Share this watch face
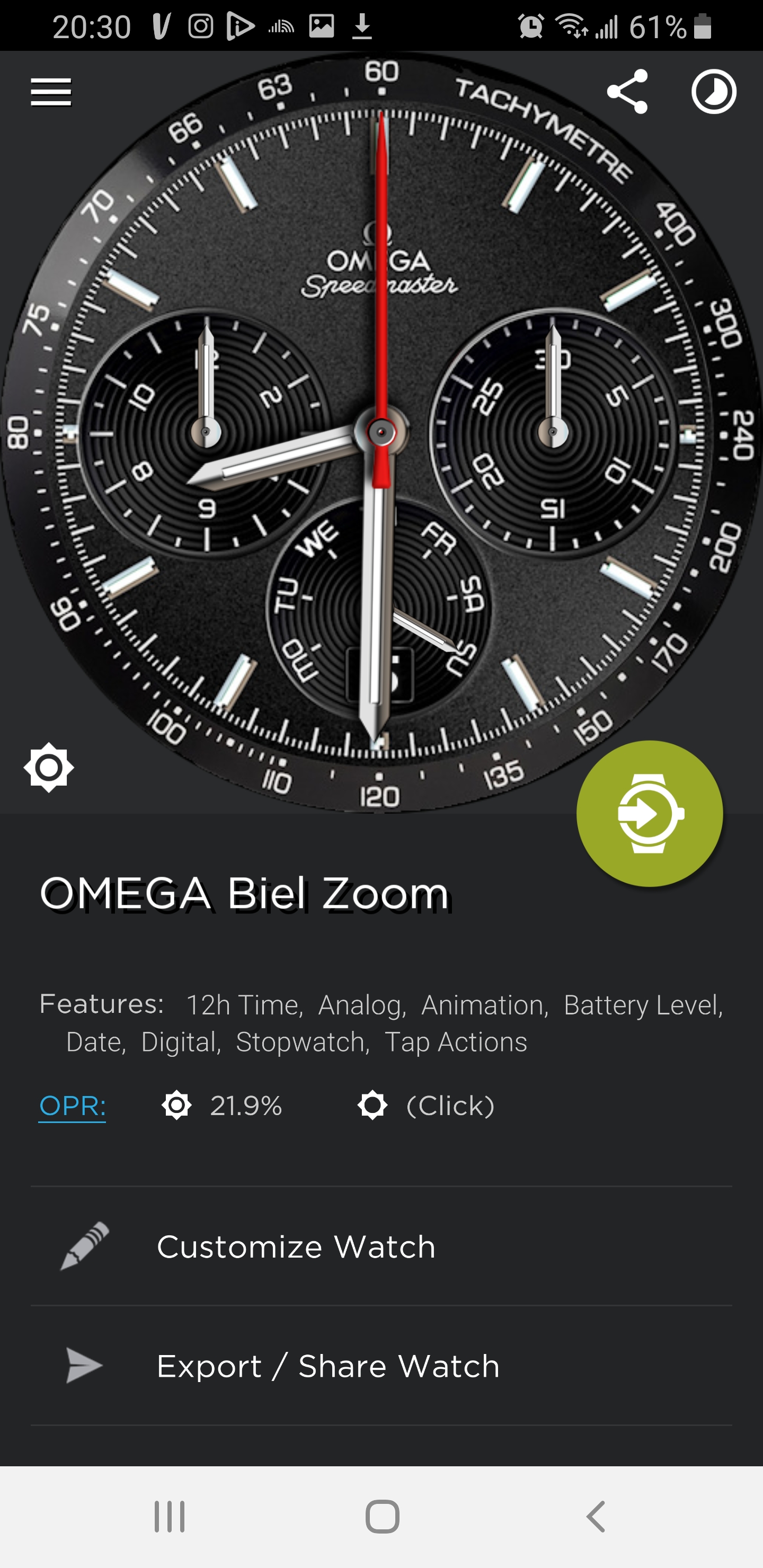This screenshot has height=1568, width=763. pyautogui.click(x=627, y=92)
